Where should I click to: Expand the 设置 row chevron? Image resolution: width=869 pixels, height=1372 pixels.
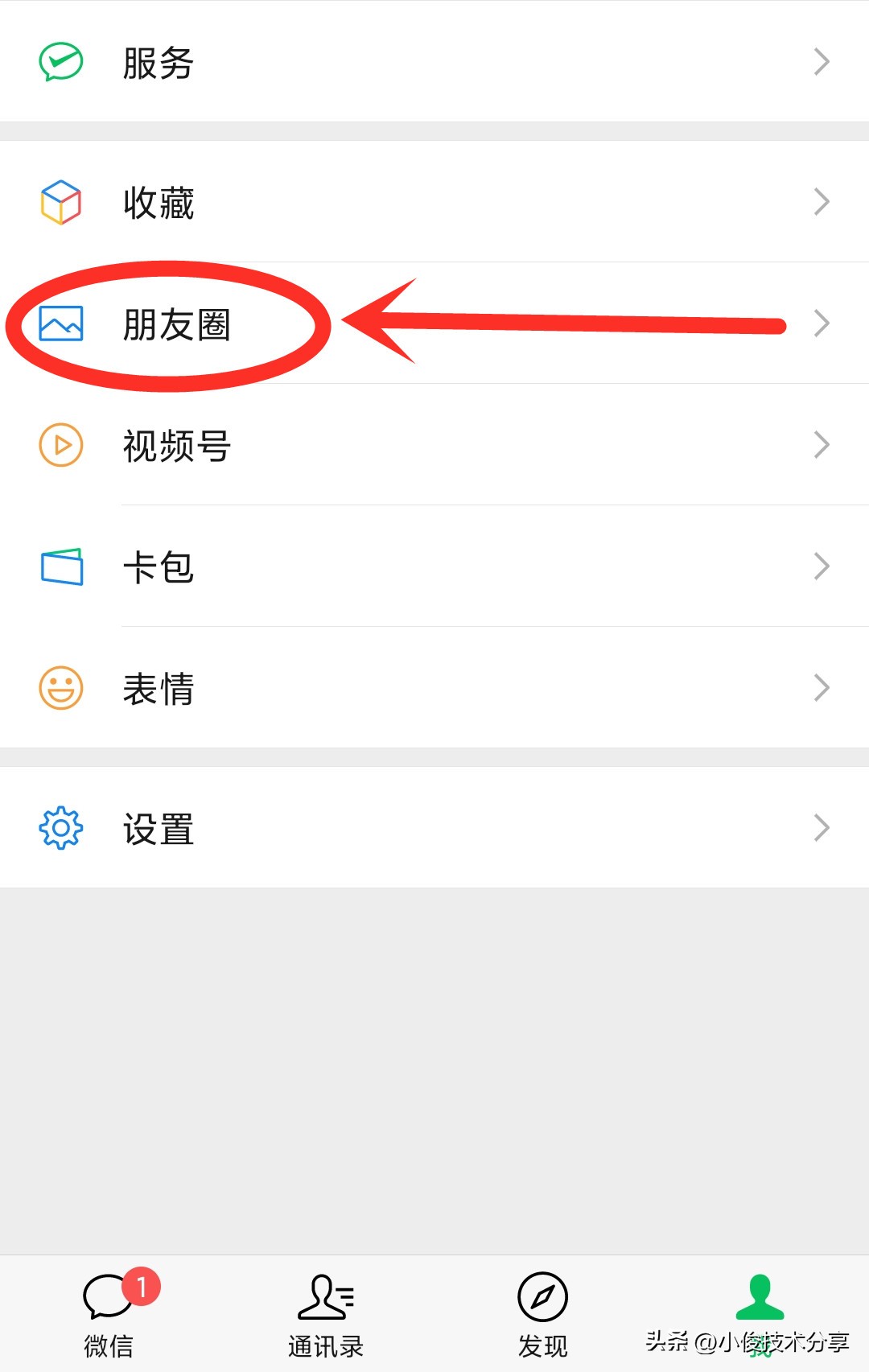[822, 828]
